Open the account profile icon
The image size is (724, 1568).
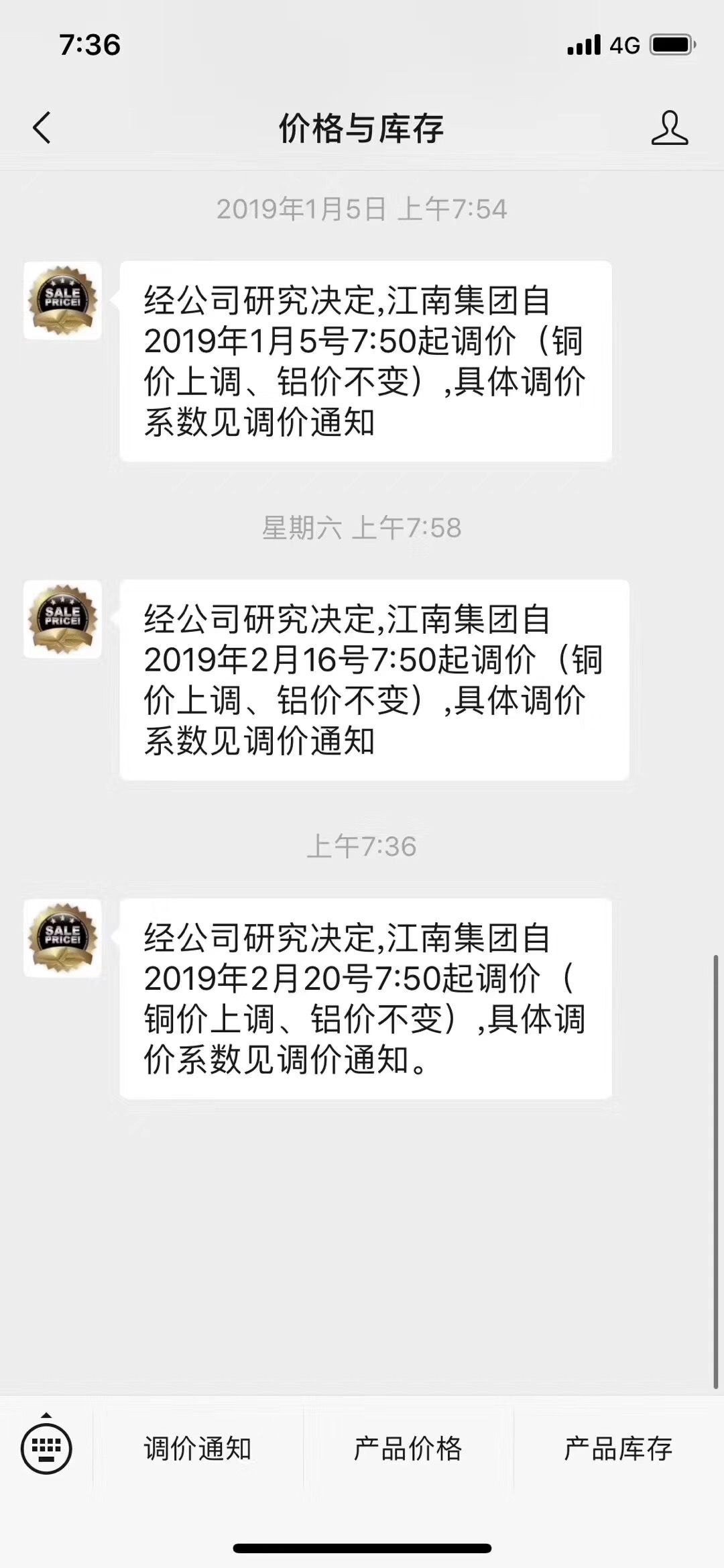coord(669,128)
